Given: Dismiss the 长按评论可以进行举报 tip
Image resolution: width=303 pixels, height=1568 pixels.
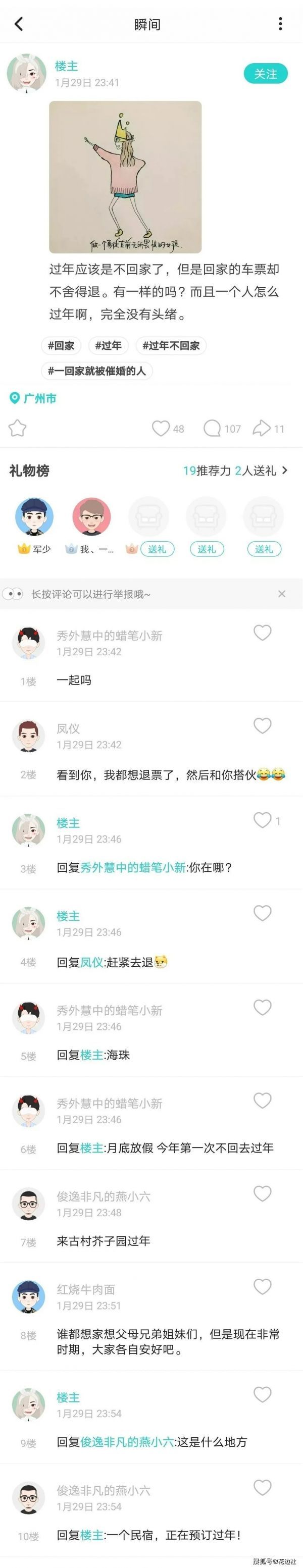Looking at the screenshot, I should [282, 594].
